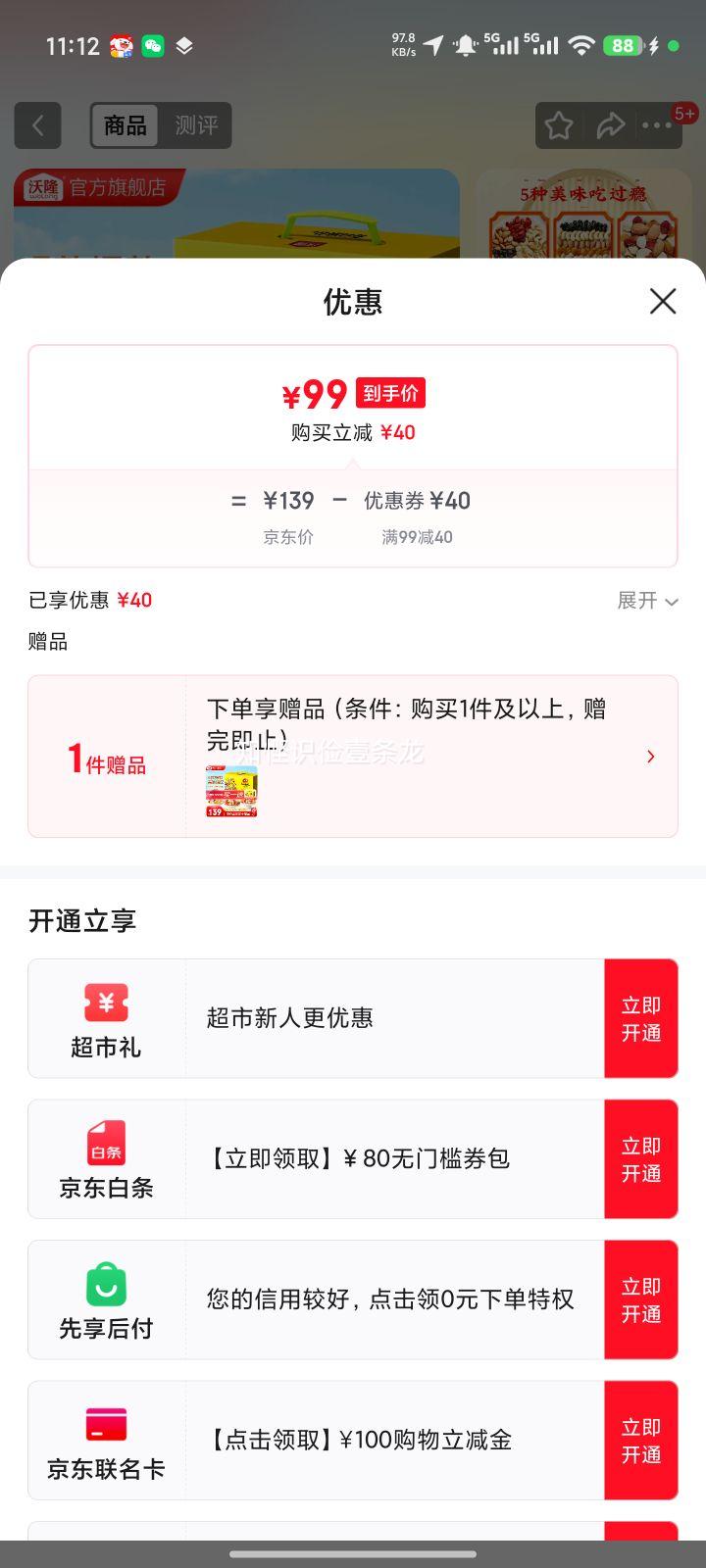Tap 立即开通 for ¥100购物立减金

click(641, 1441)
